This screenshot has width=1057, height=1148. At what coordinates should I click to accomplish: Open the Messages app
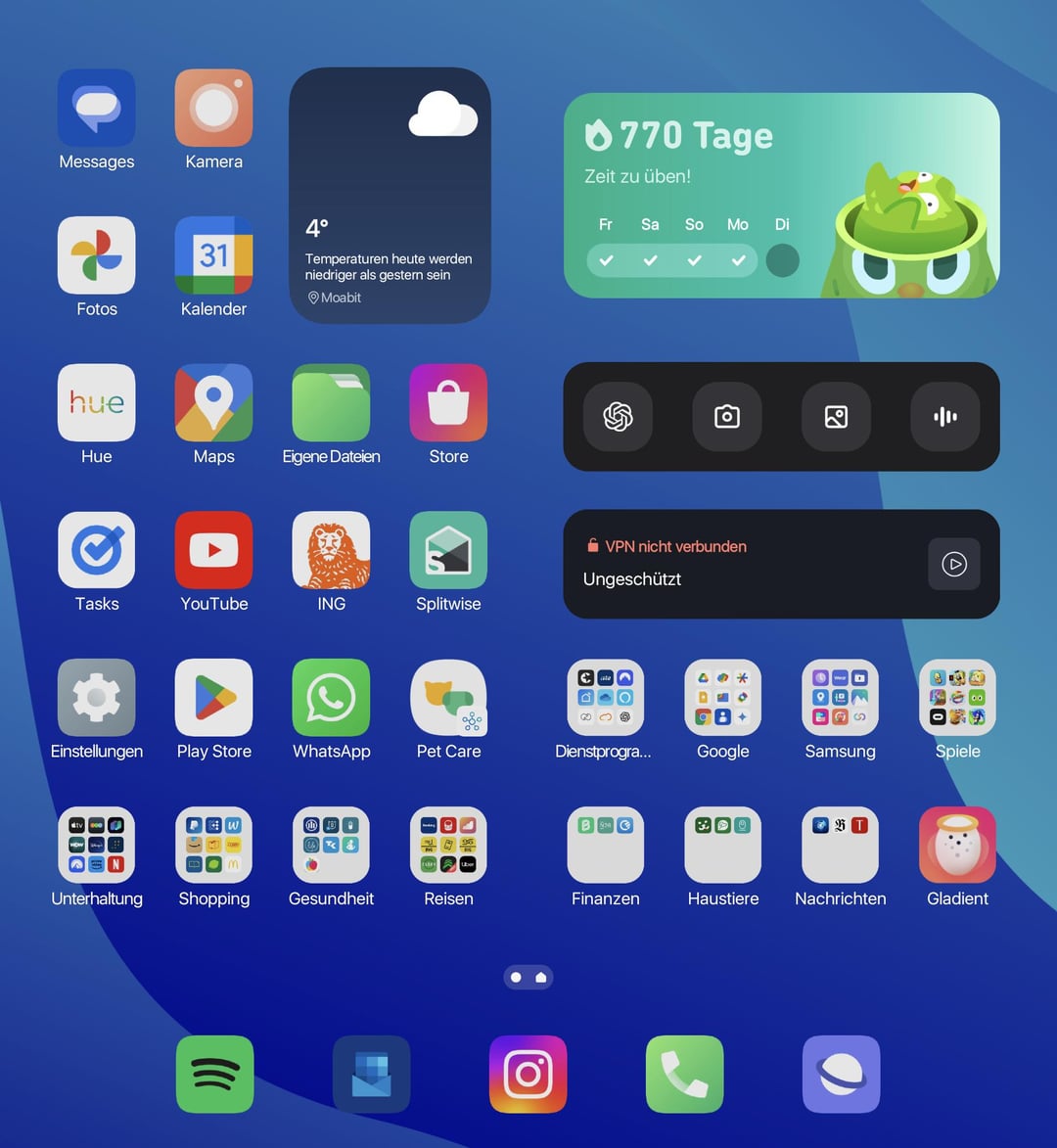click(x=96, y=109)
